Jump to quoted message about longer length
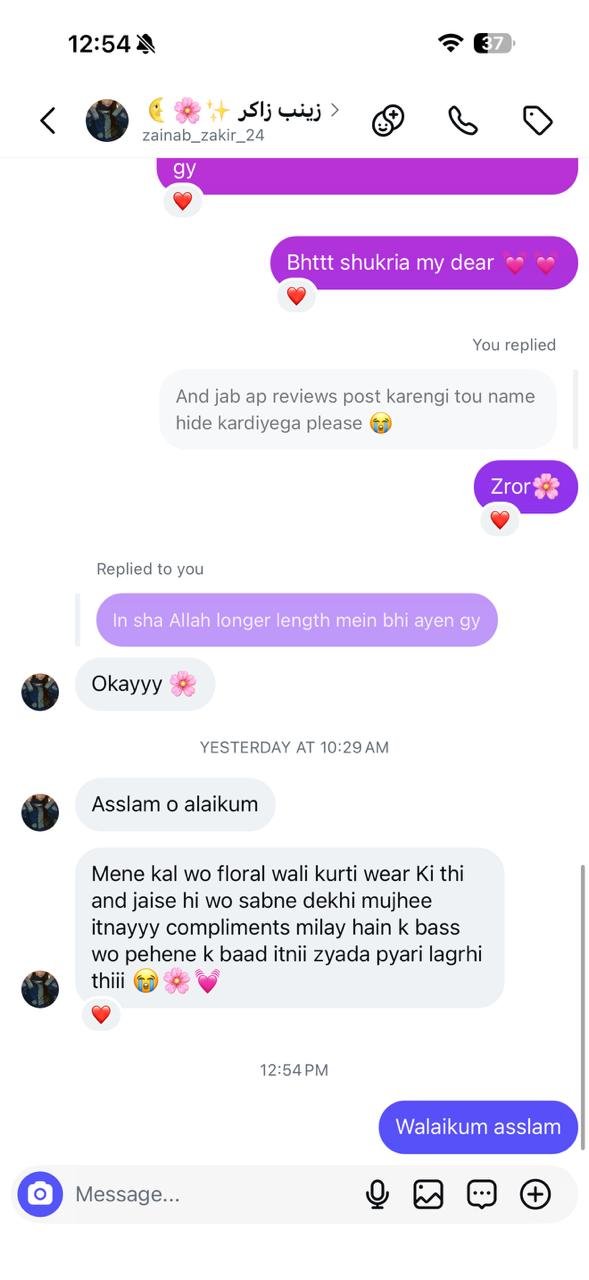The height and width of the screenshot is (1280, 589). pos(297,620)
